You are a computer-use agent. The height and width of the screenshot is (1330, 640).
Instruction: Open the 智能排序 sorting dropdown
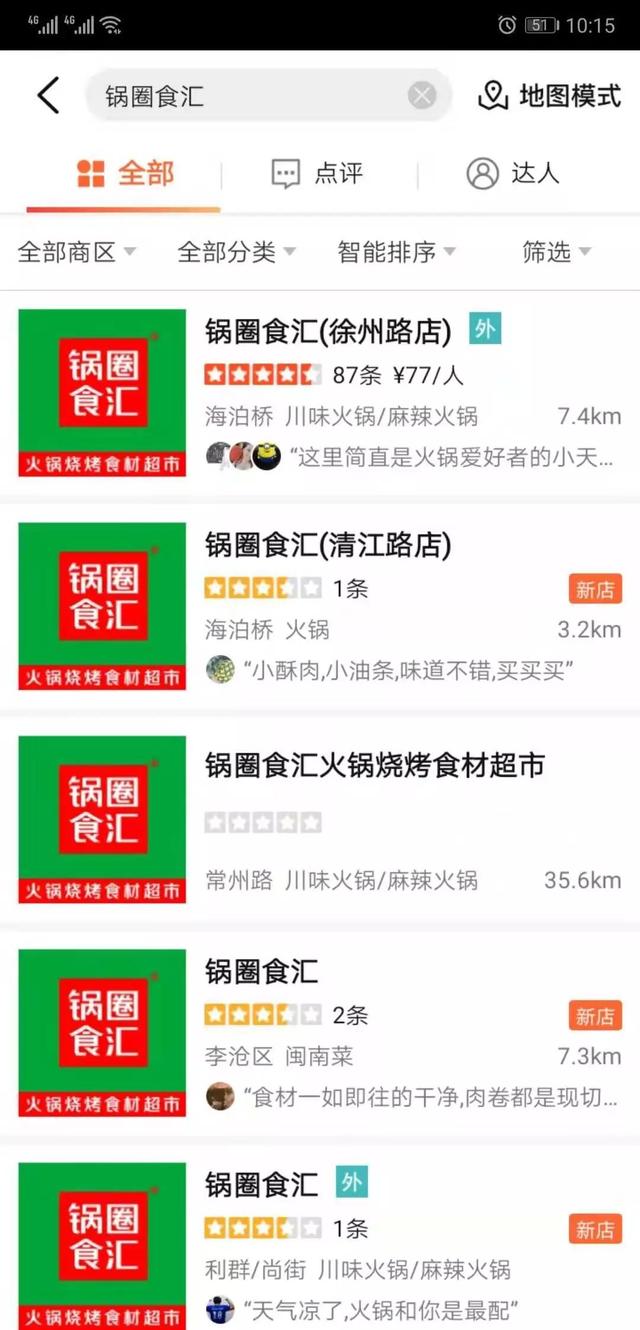pyautogui.click(x=396, y=252)
